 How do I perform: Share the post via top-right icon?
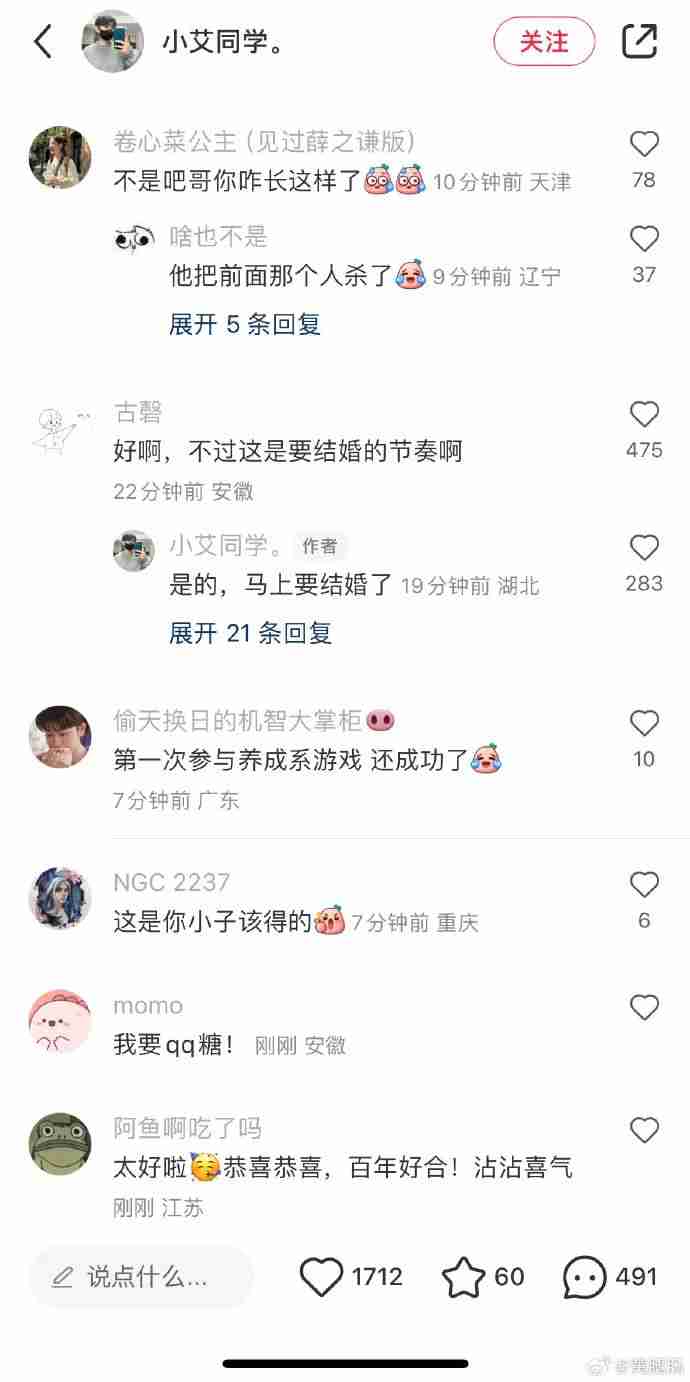pyautogui.click(x=640, y=42)
